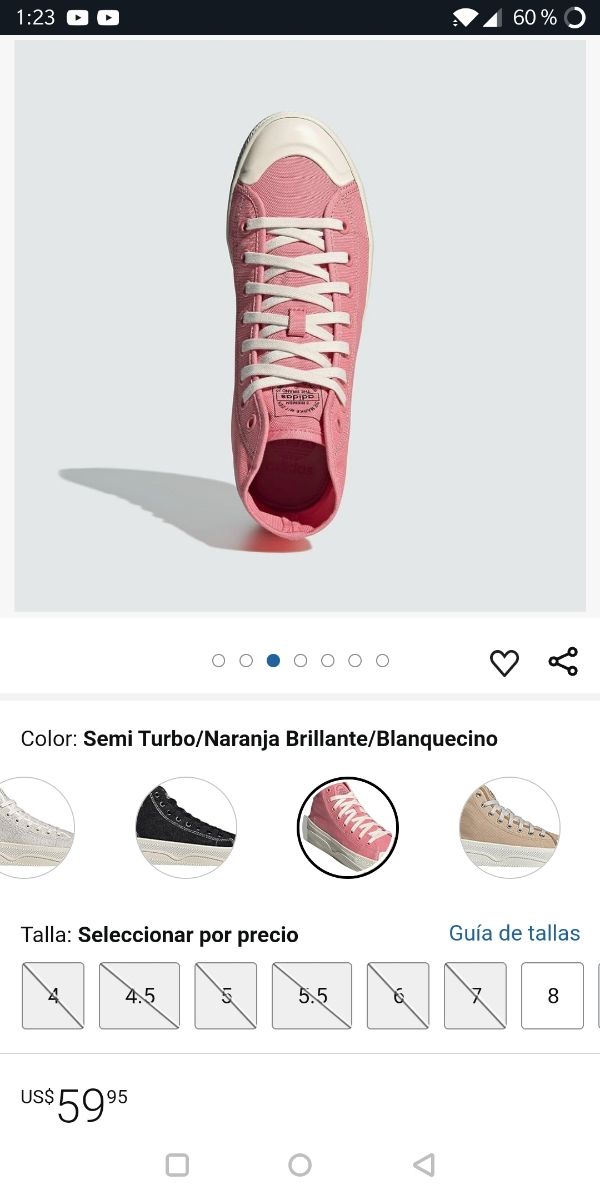Share this product
This screenshot has width=600, height=1200.
pos(563,662)
